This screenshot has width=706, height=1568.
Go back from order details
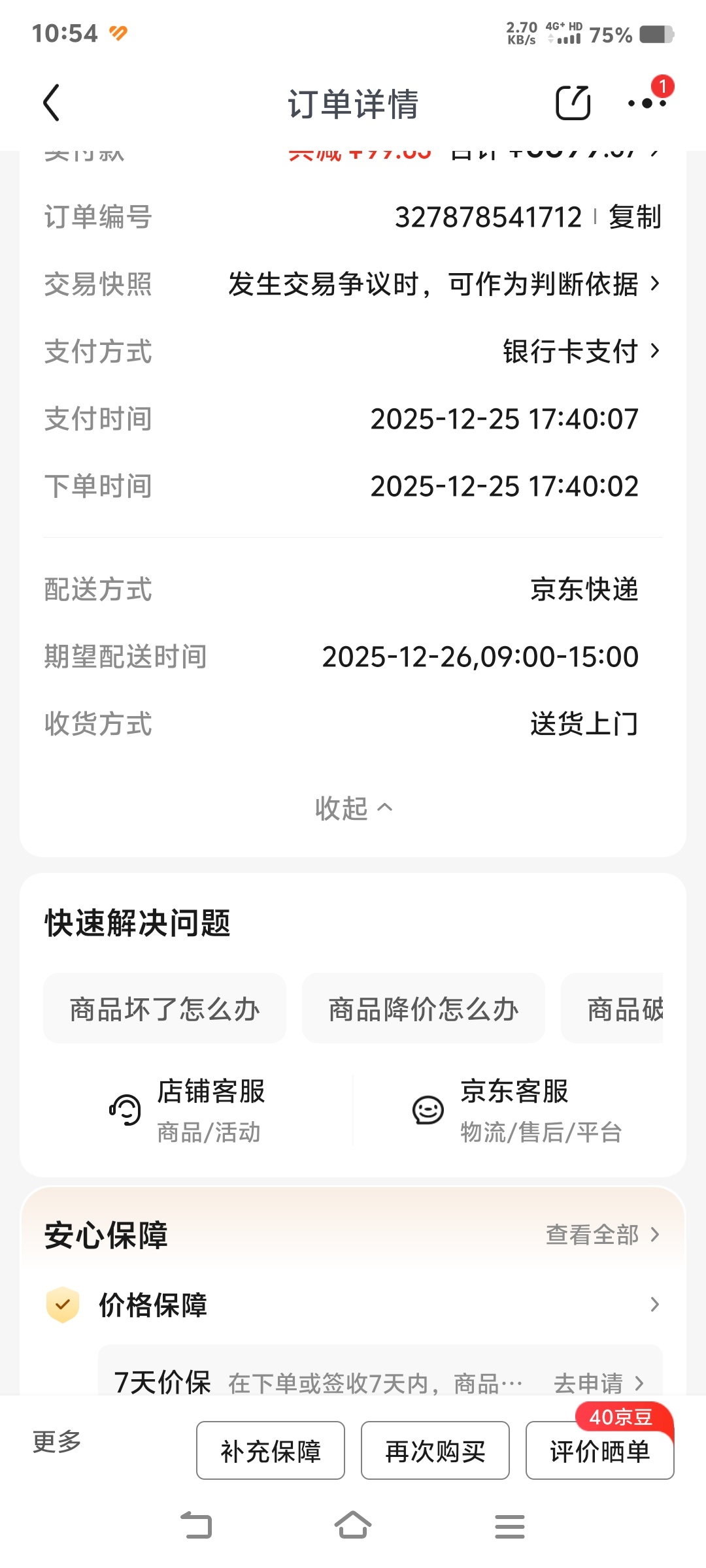click(52, 103)
